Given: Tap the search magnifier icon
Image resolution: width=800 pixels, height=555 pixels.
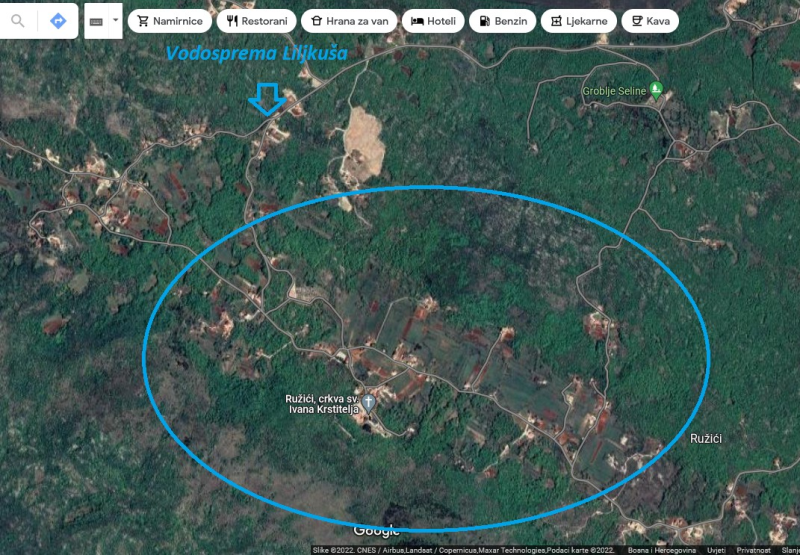Looking at the screenshot, I should tap(18, 21).
